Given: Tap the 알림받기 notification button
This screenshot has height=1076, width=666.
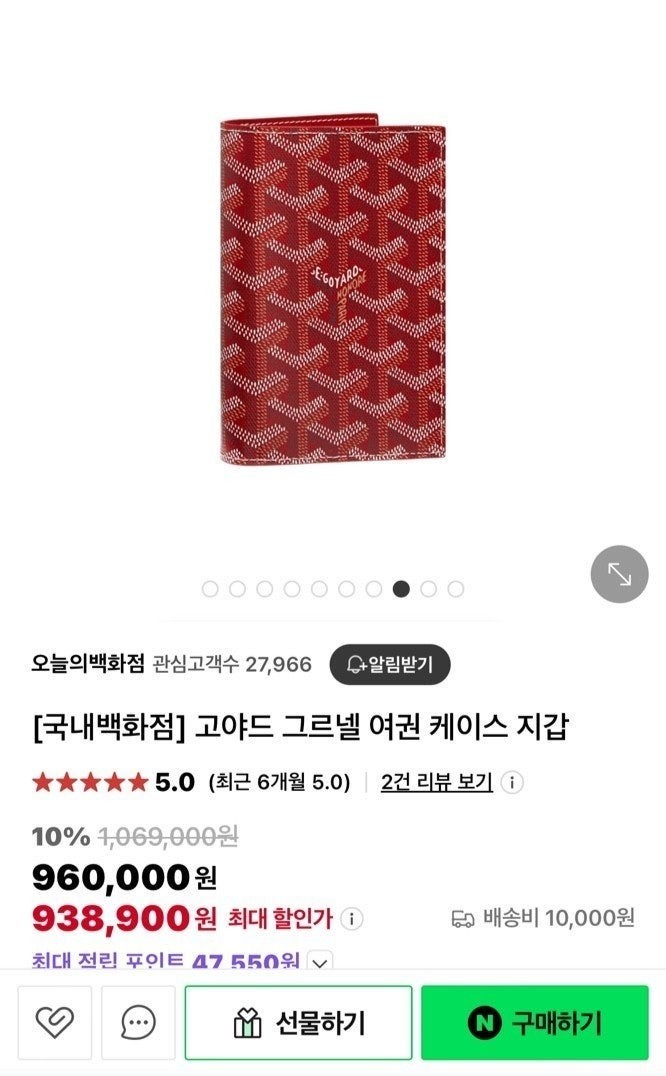Looking at the screenshot, I should pyautogui.click(x=390, y=664).
